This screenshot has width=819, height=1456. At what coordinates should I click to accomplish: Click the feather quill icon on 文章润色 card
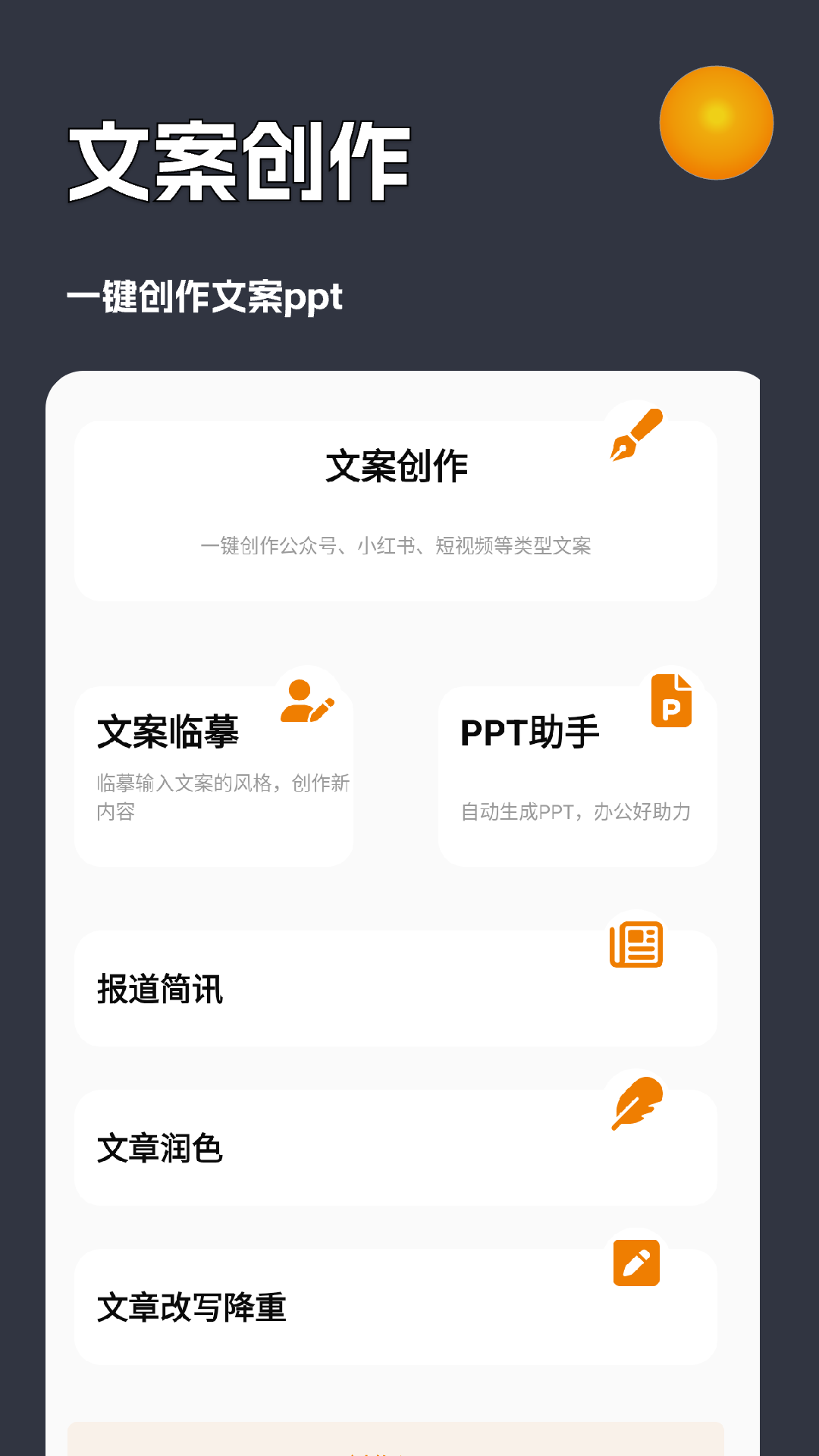click(x=637, y=1103)
